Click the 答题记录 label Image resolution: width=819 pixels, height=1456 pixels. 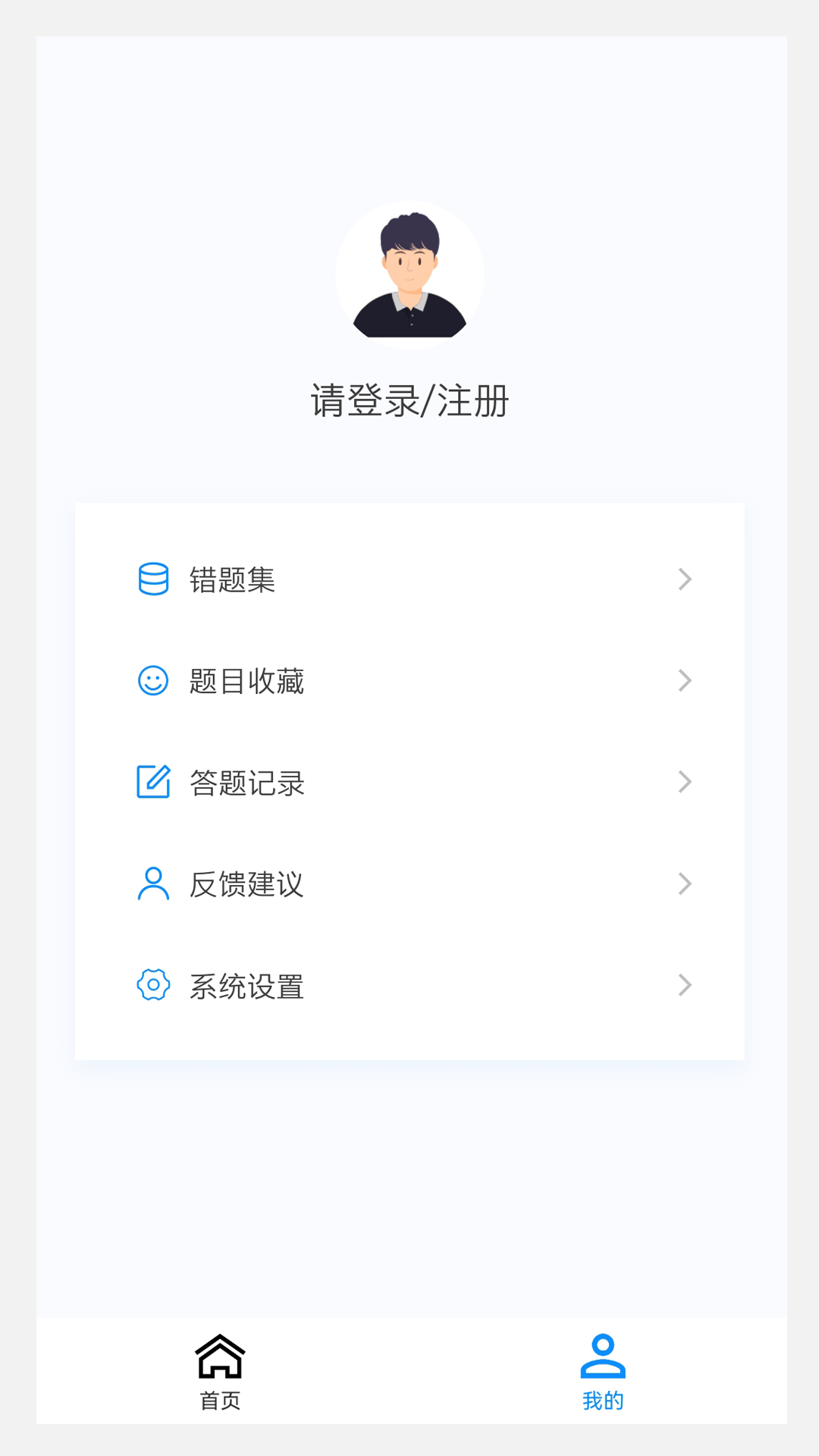coord(248,783)
